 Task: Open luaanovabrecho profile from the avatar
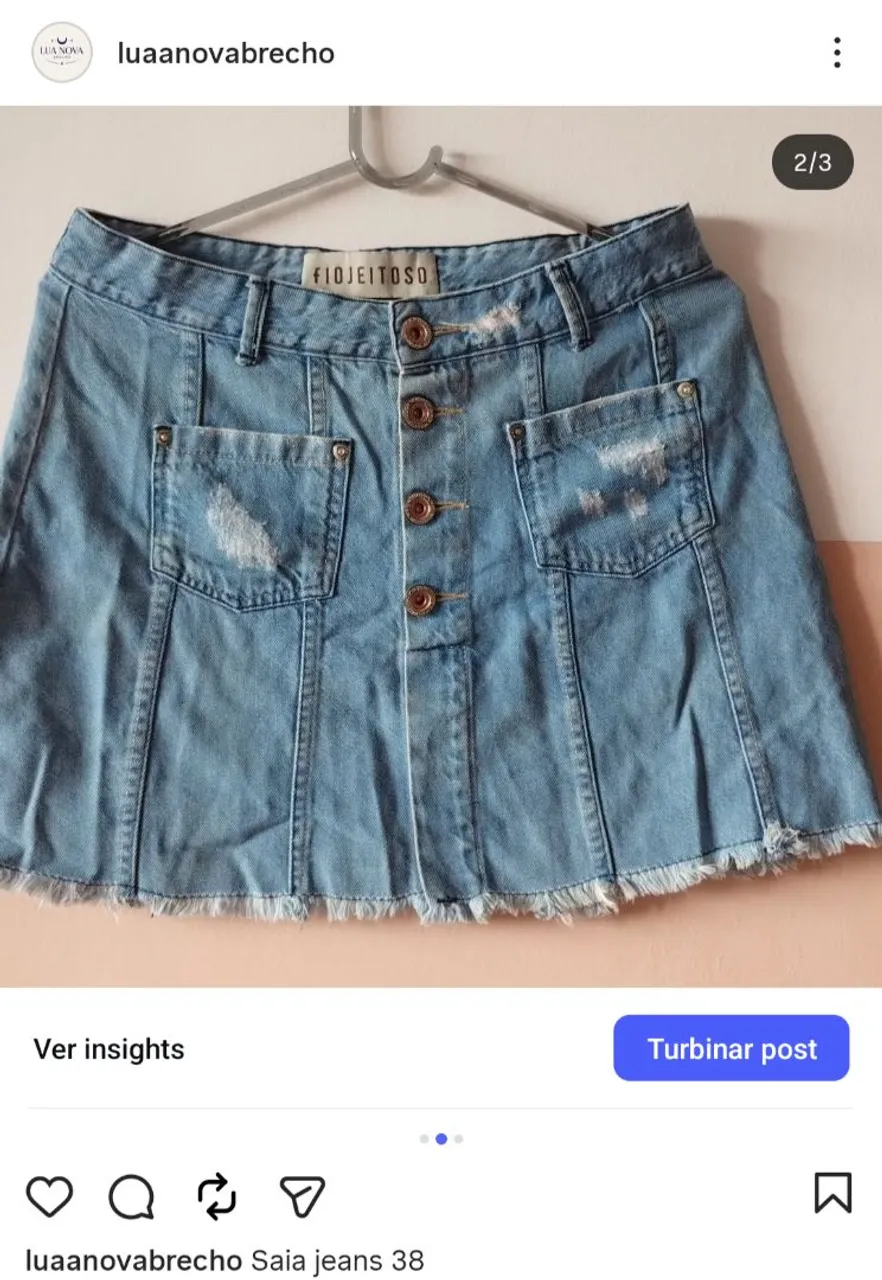pos(61,53)
